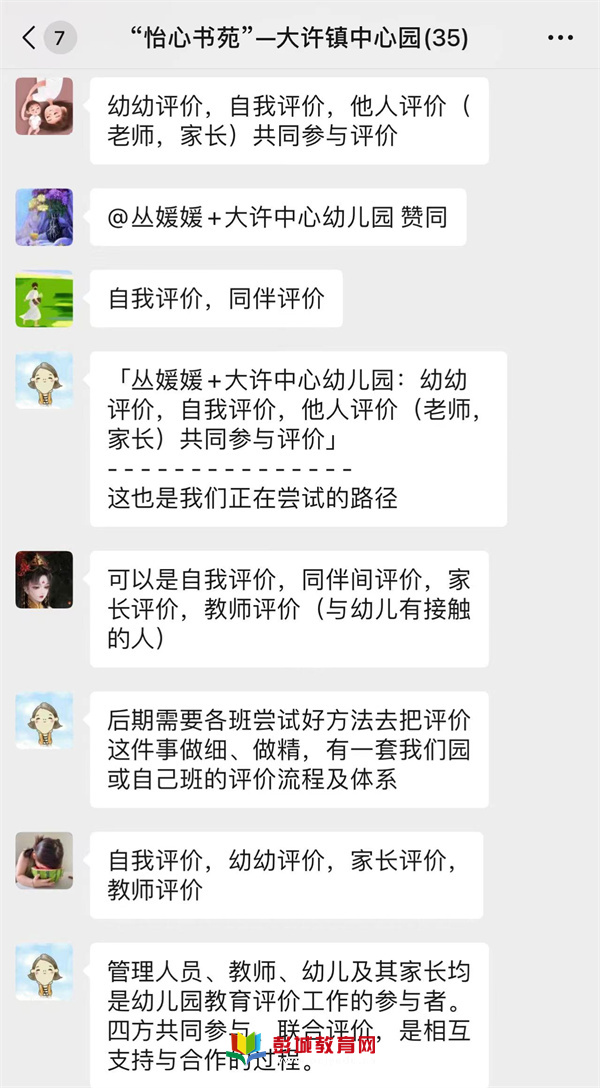View profile of sender of '可以是自我评价' message
This screenshot has height=1088, width=600.
[44, 580]
